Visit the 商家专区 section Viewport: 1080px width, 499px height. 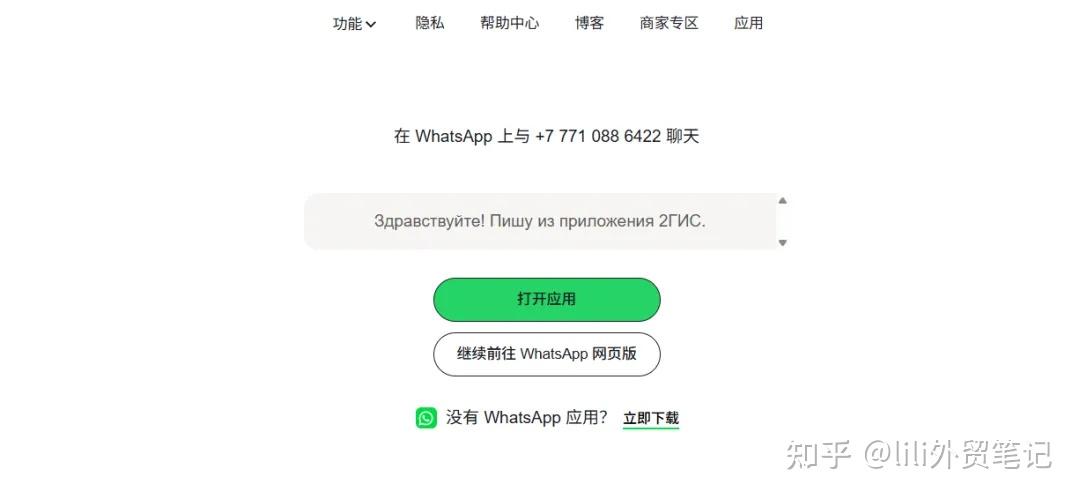tap(668, 23)
